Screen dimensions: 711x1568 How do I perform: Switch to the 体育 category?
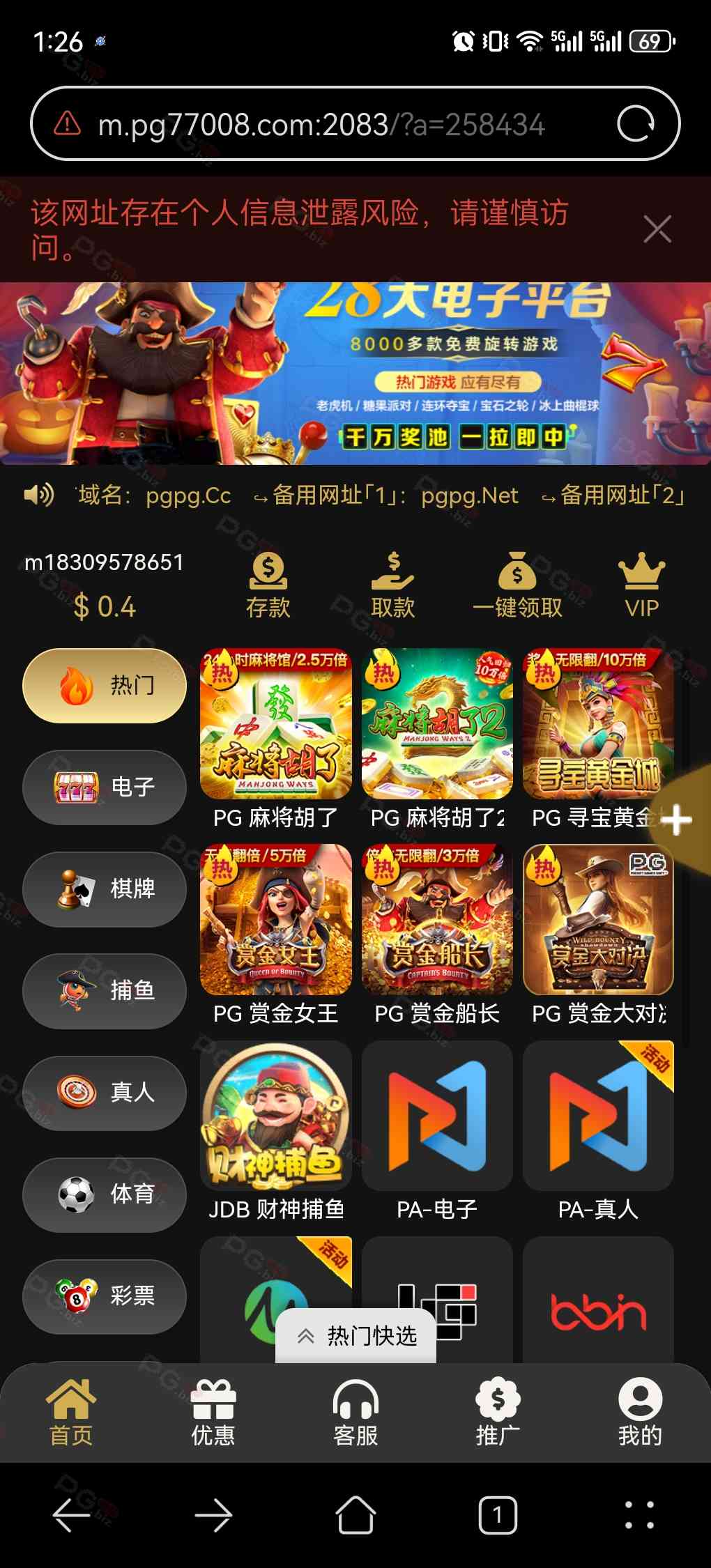pos(105,1194)
